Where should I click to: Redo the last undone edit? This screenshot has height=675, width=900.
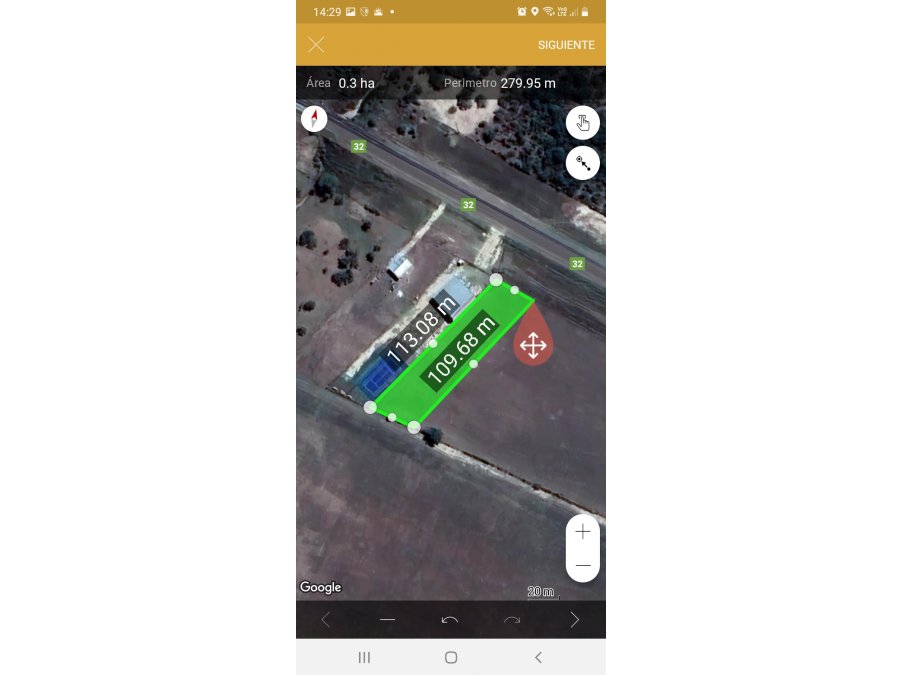coord(512,620)
